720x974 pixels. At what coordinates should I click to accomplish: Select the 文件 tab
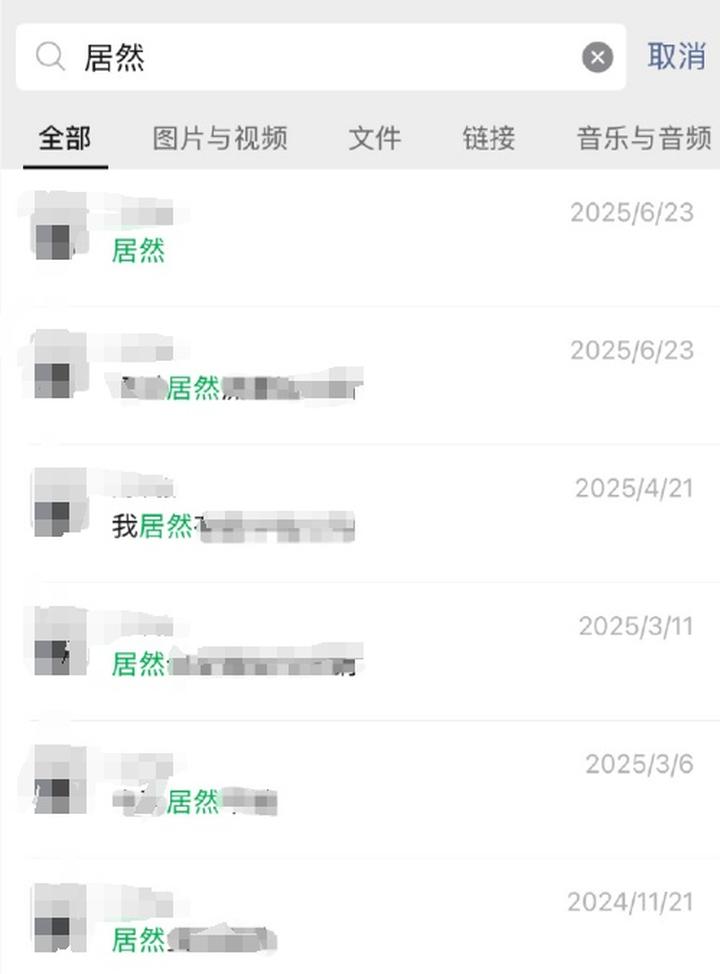tap(374, 138)
